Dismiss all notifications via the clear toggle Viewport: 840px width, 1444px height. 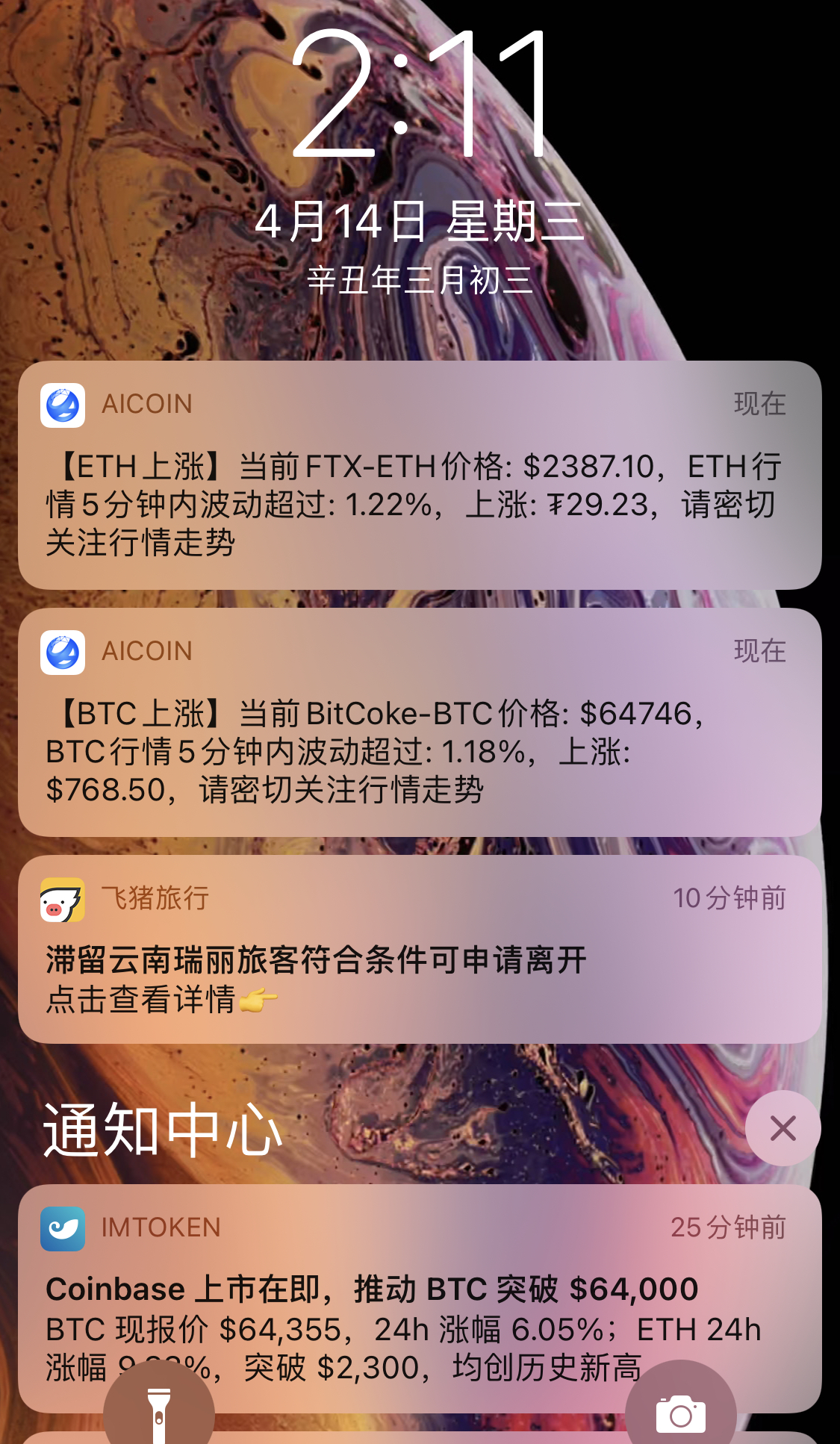click(782, 1128)
